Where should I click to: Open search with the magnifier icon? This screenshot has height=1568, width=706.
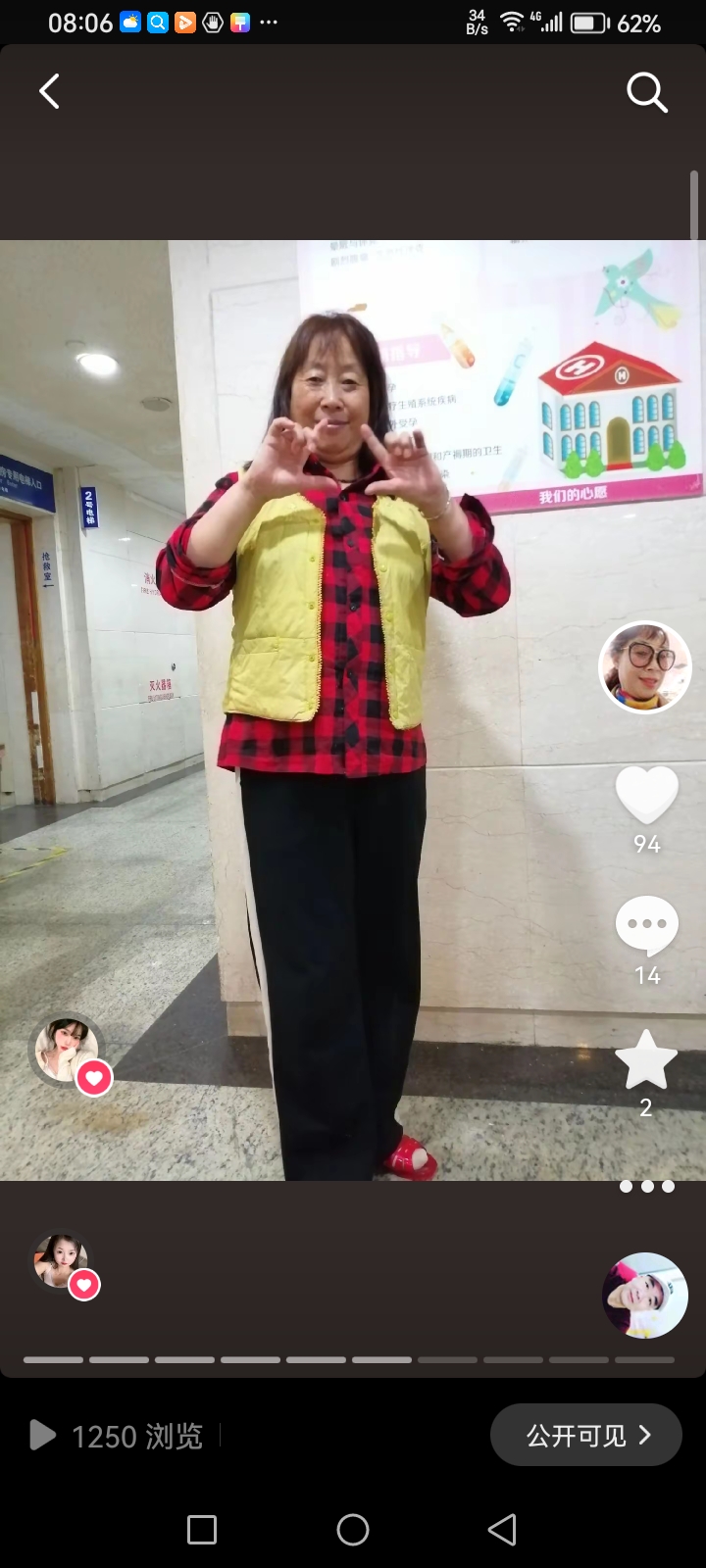pos(646,93)
